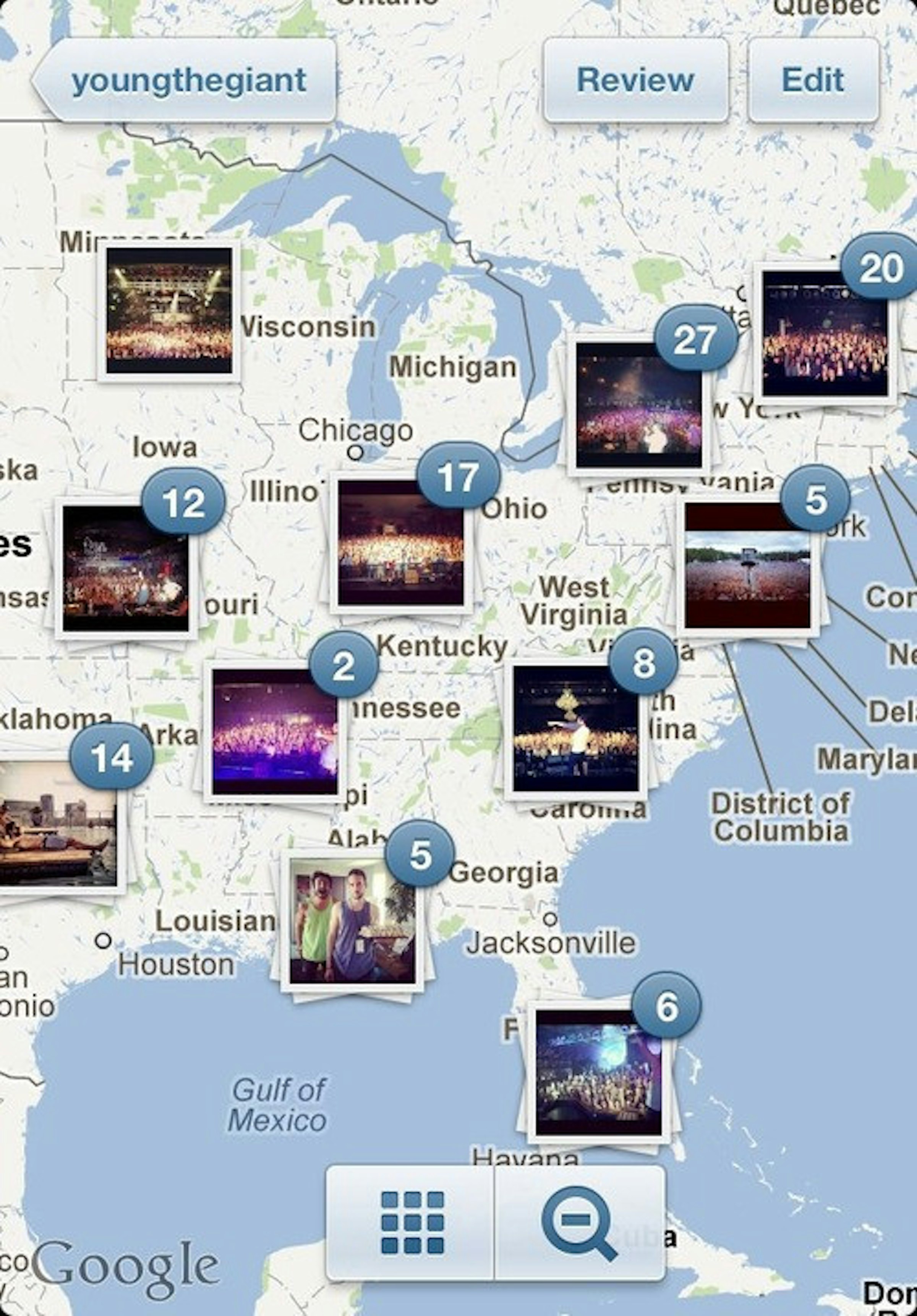Screen dimensions: 917x1316
Task: Open the stack of 20 photos
Action: 824,334
